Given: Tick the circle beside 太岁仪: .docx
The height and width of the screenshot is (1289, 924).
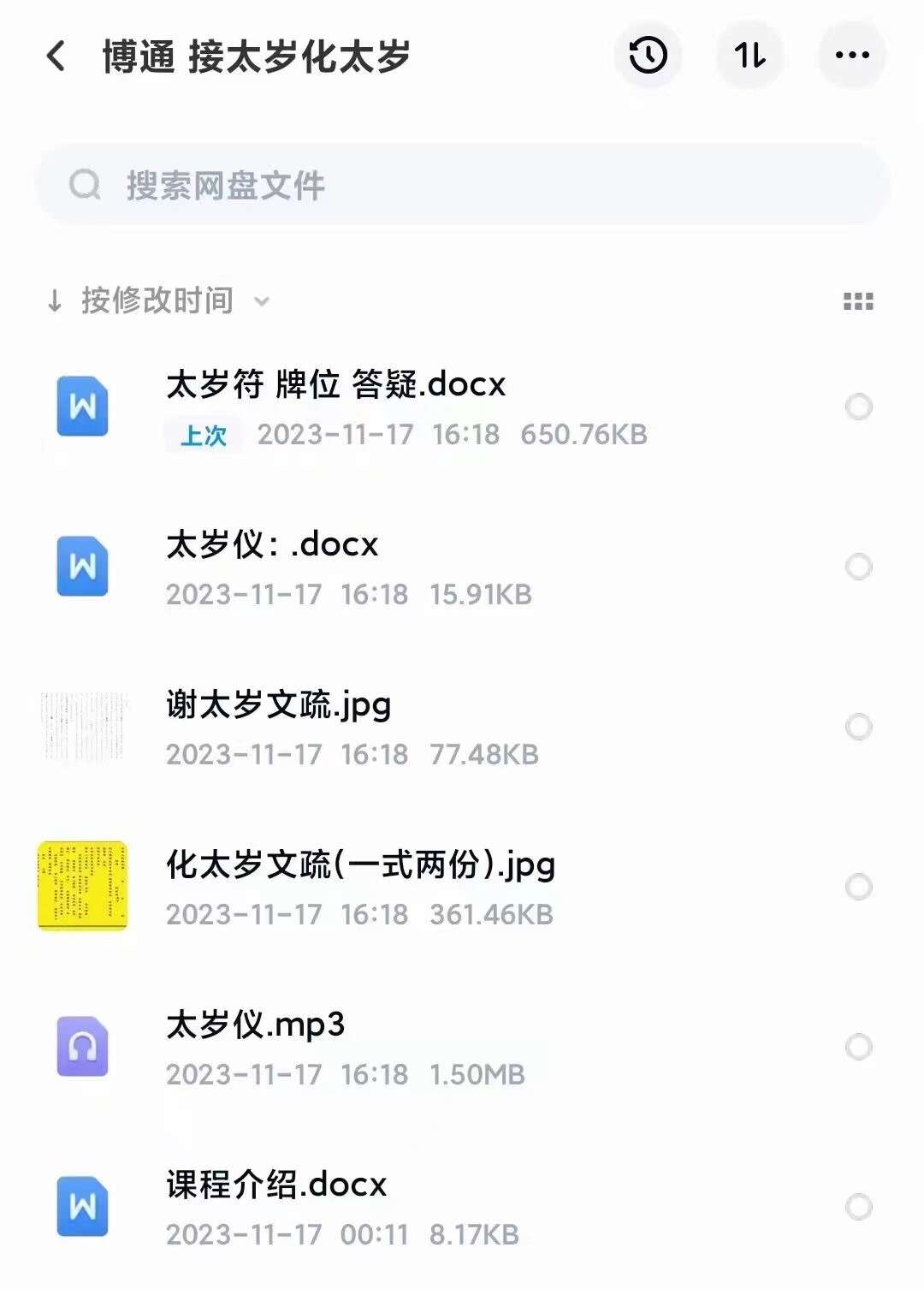Looking at the screenshot, I should tap(858, 567).
